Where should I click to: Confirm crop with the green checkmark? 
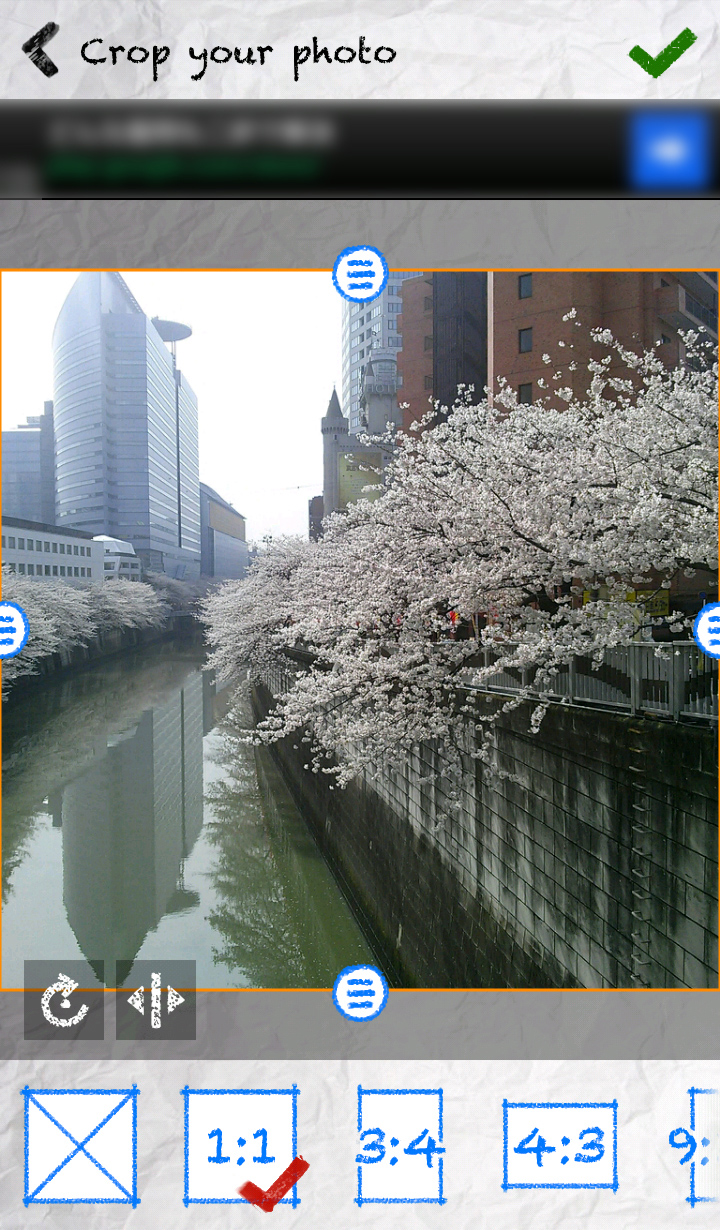point(662,50)
